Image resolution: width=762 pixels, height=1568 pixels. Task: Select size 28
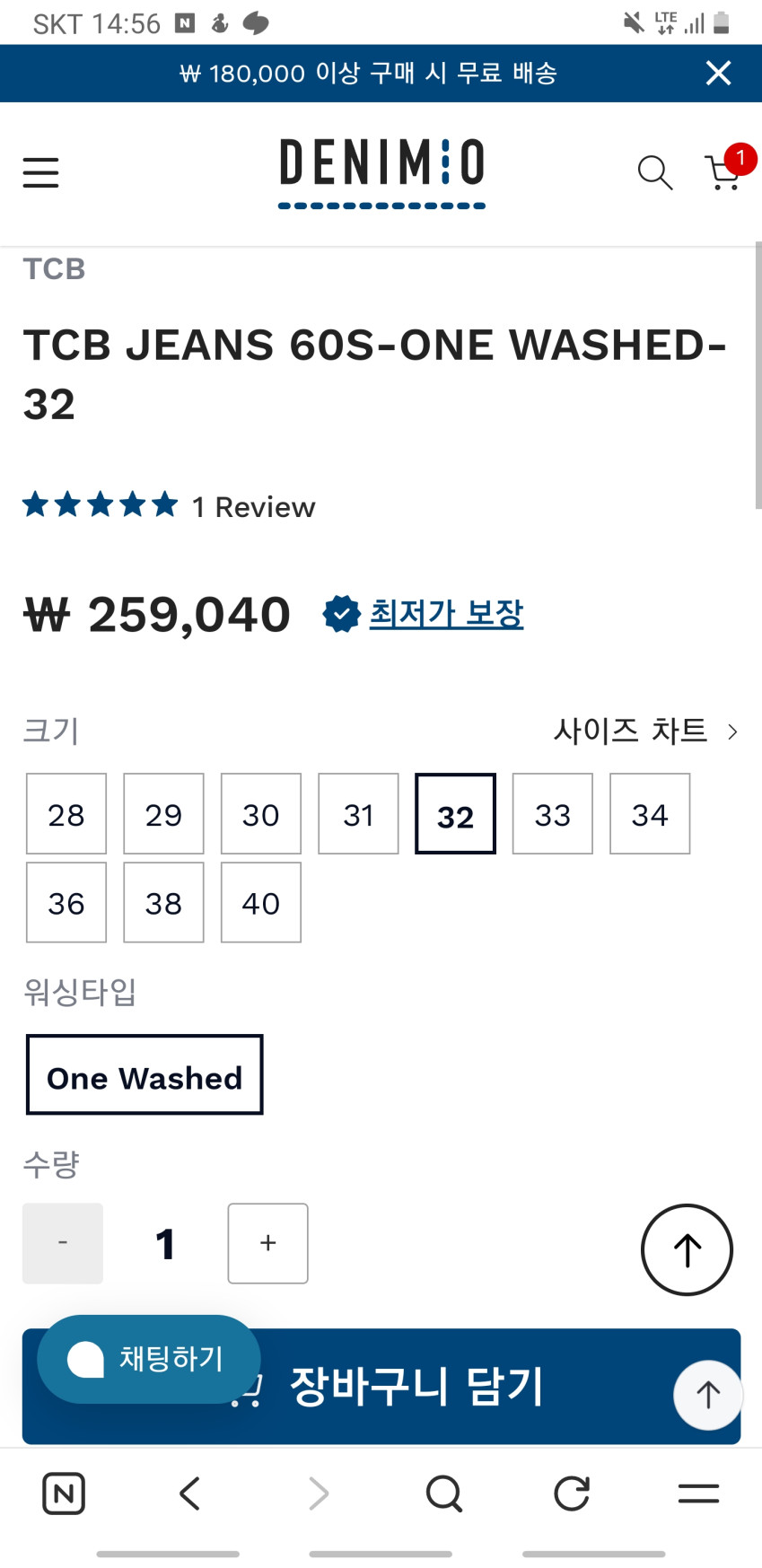tap(66, 814)
